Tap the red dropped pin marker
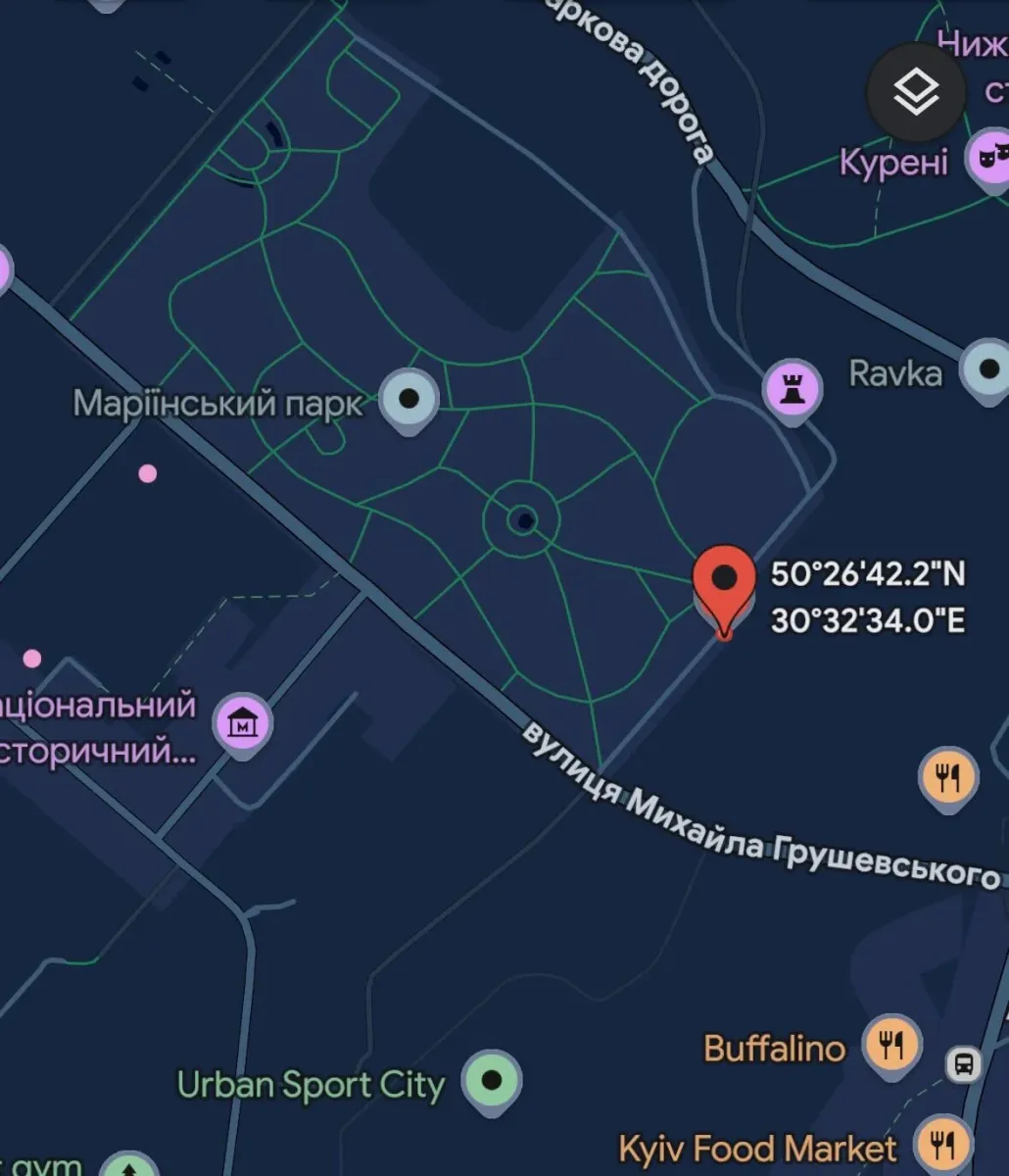This screenshot has width=1009, height=1176. (724, 580)
